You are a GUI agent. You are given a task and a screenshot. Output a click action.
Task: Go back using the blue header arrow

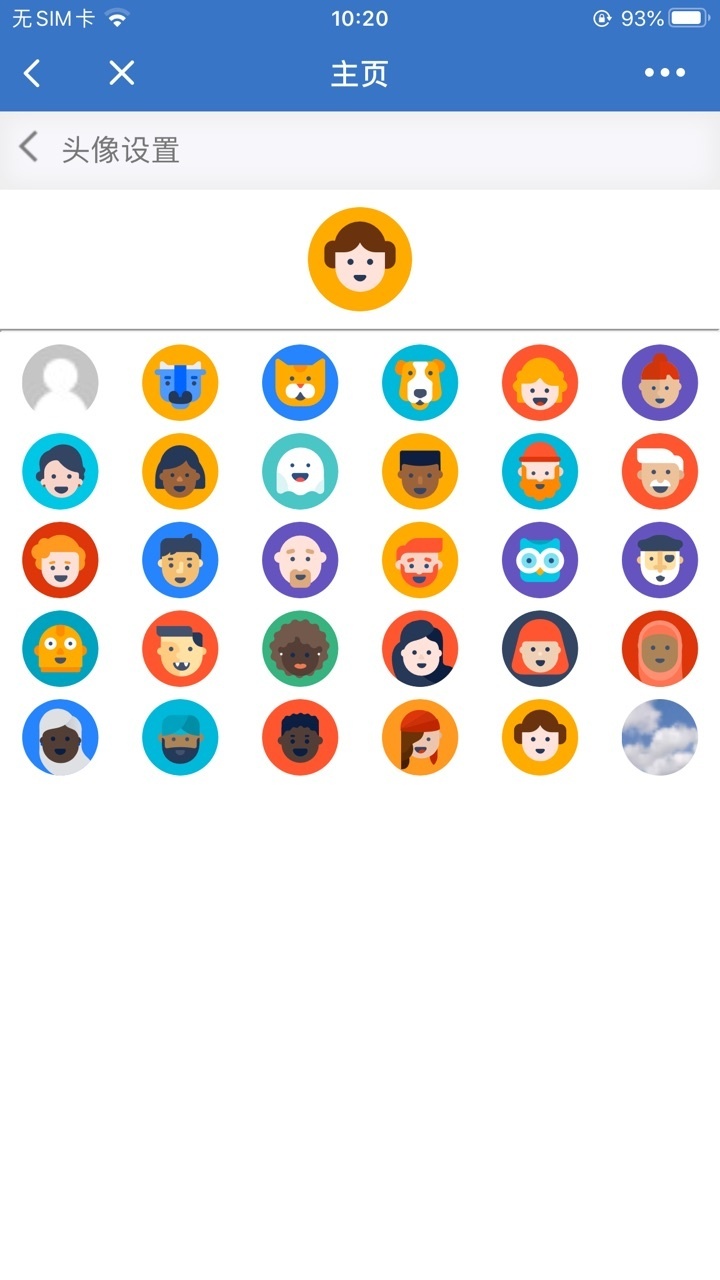[32, 73]
